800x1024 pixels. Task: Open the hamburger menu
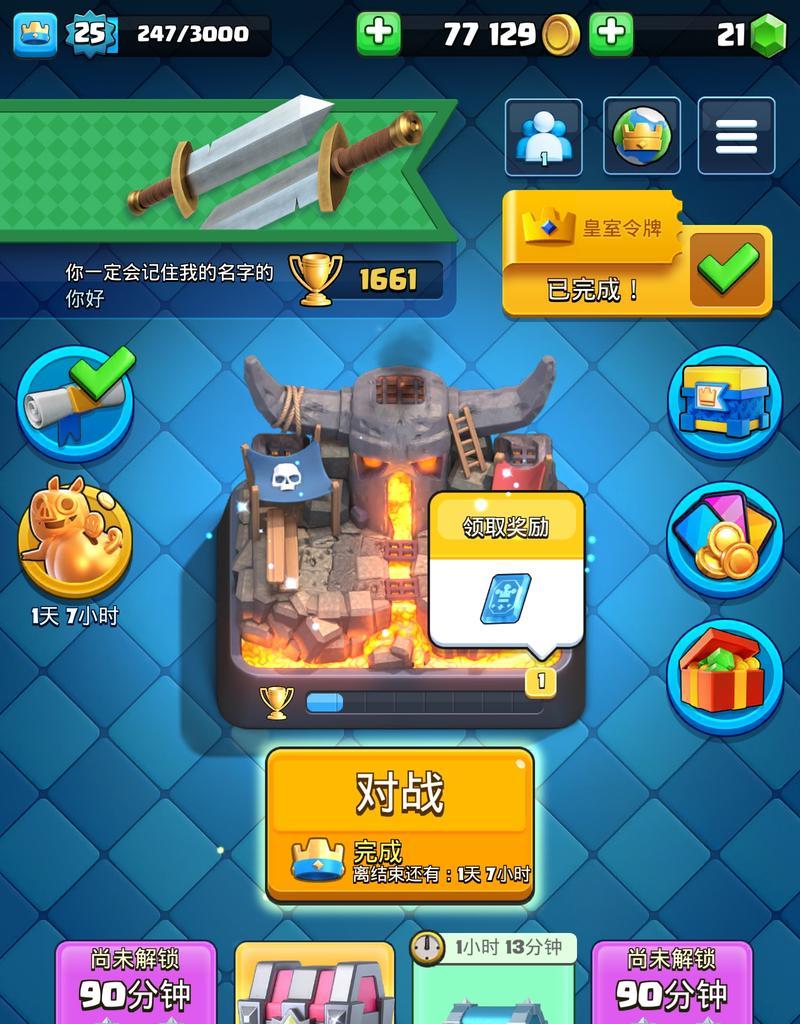pyautogui.click(x=736, y=137)
